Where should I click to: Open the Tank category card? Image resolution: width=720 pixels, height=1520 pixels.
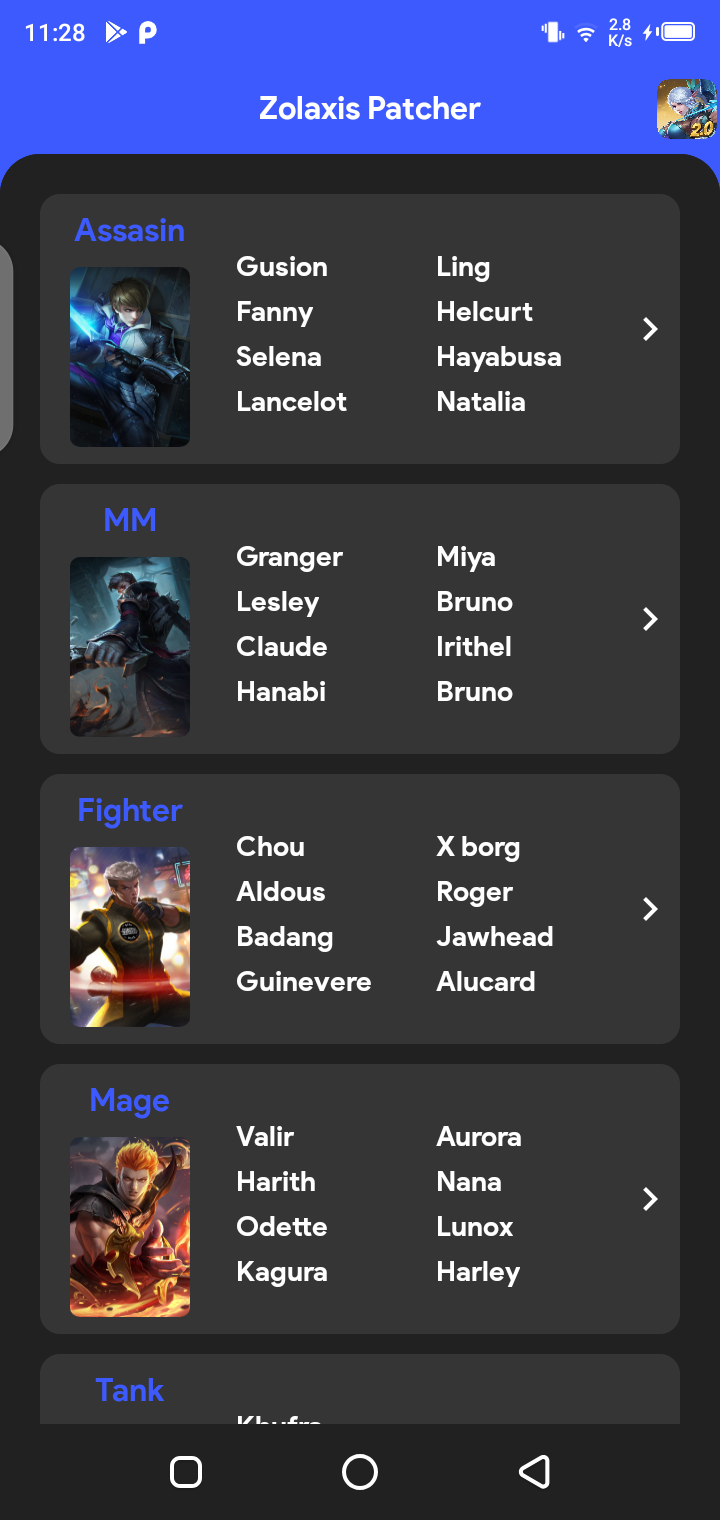pos(360,1390)
